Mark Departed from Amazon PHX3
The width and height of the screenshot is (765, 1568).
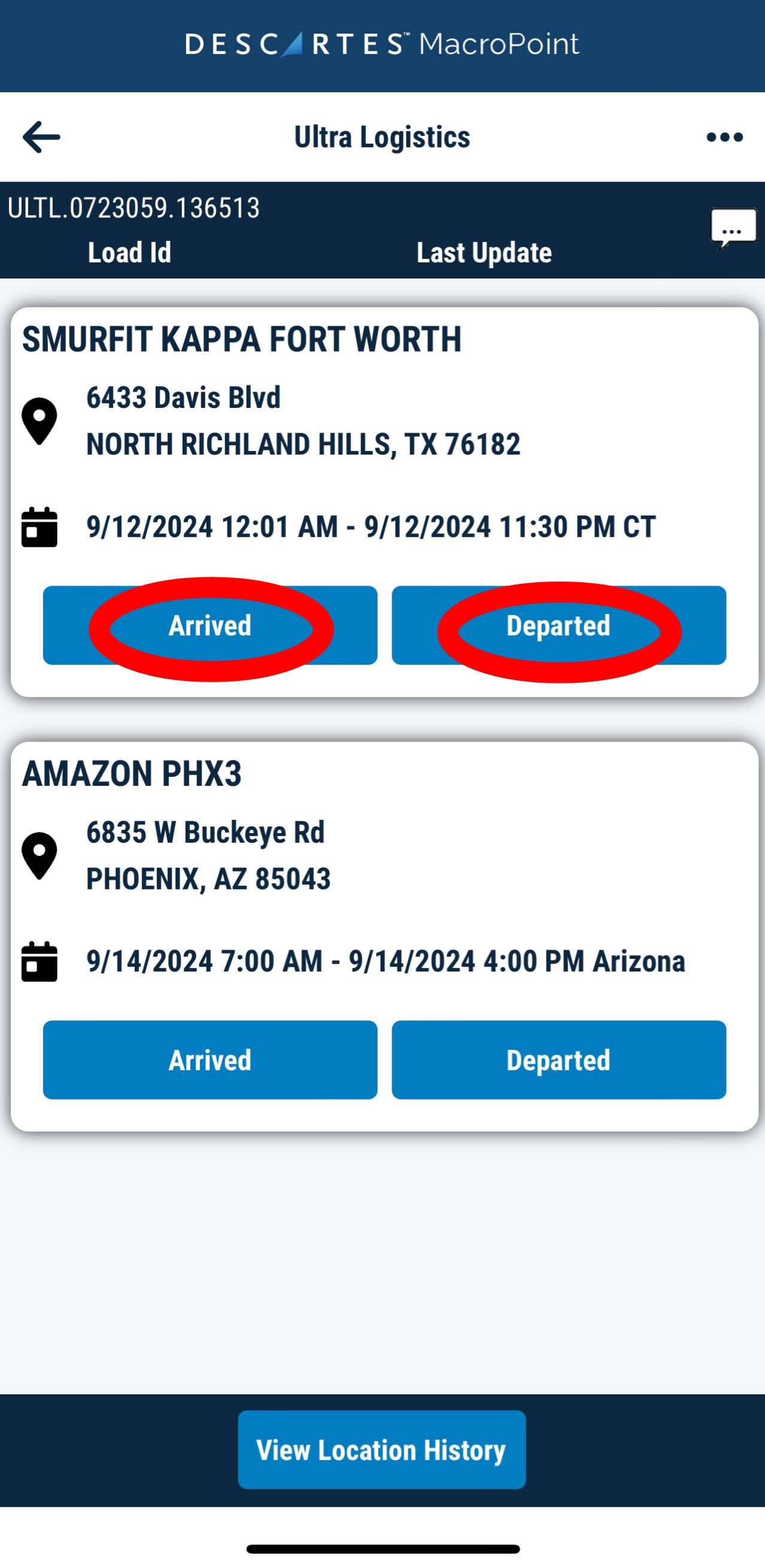[x=558, y=1060]
